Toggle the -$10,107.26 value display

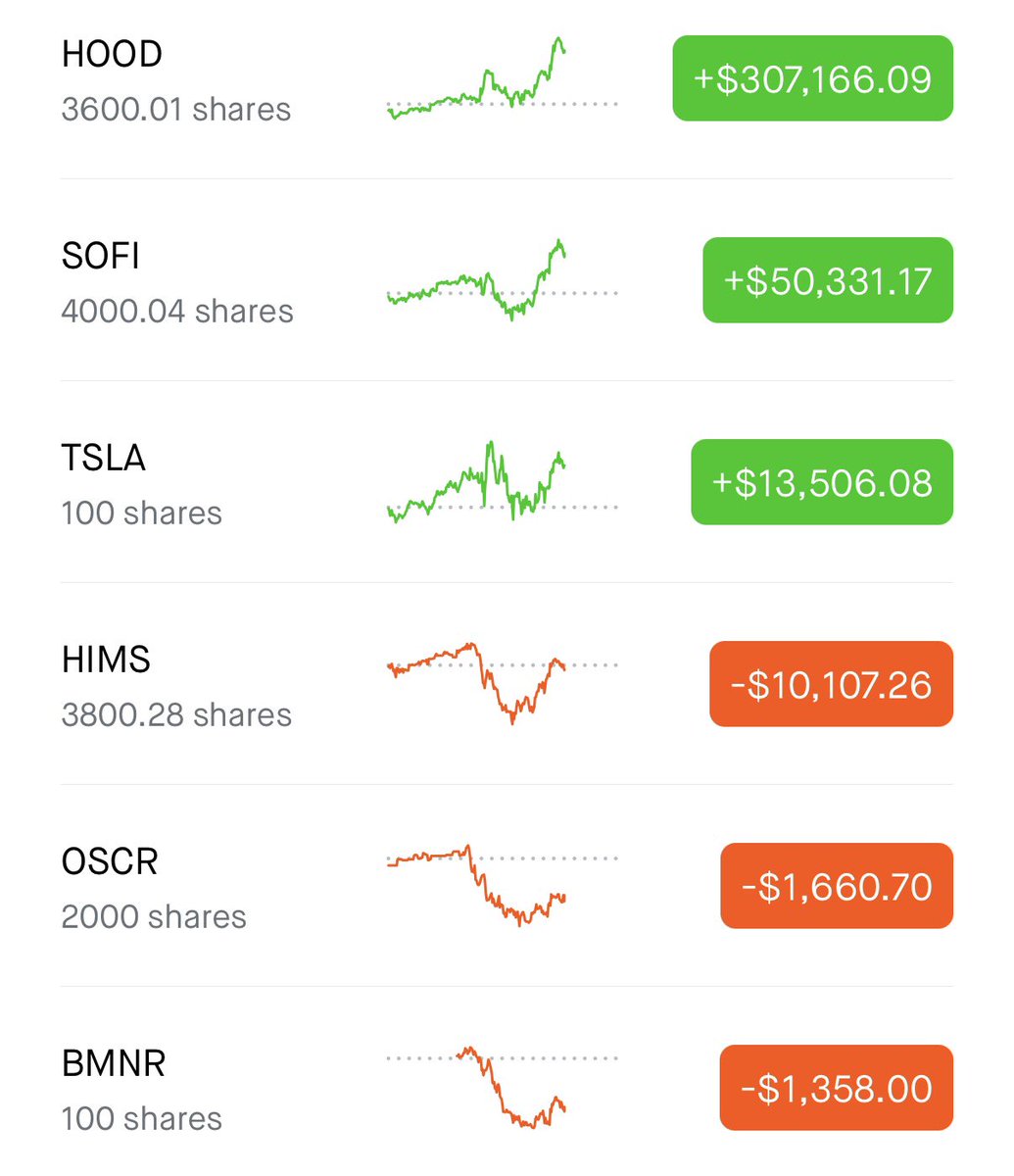click(831, 684)
